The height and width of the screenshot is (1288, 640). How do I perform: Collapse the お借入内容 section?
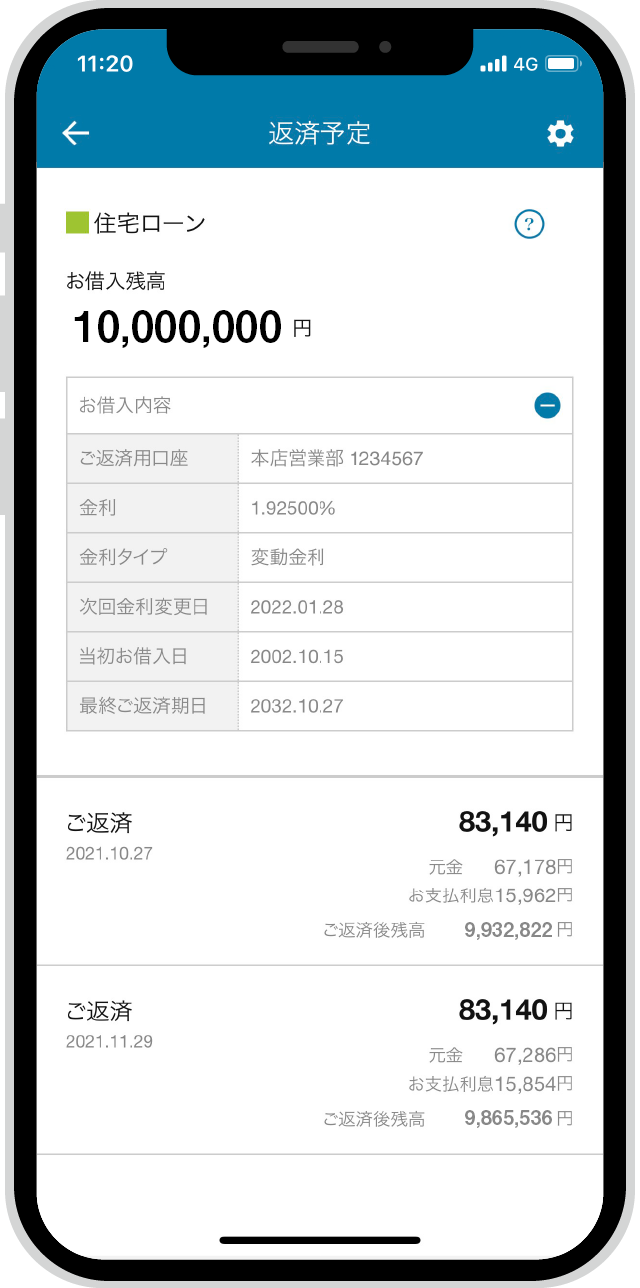tap(547, 405)
